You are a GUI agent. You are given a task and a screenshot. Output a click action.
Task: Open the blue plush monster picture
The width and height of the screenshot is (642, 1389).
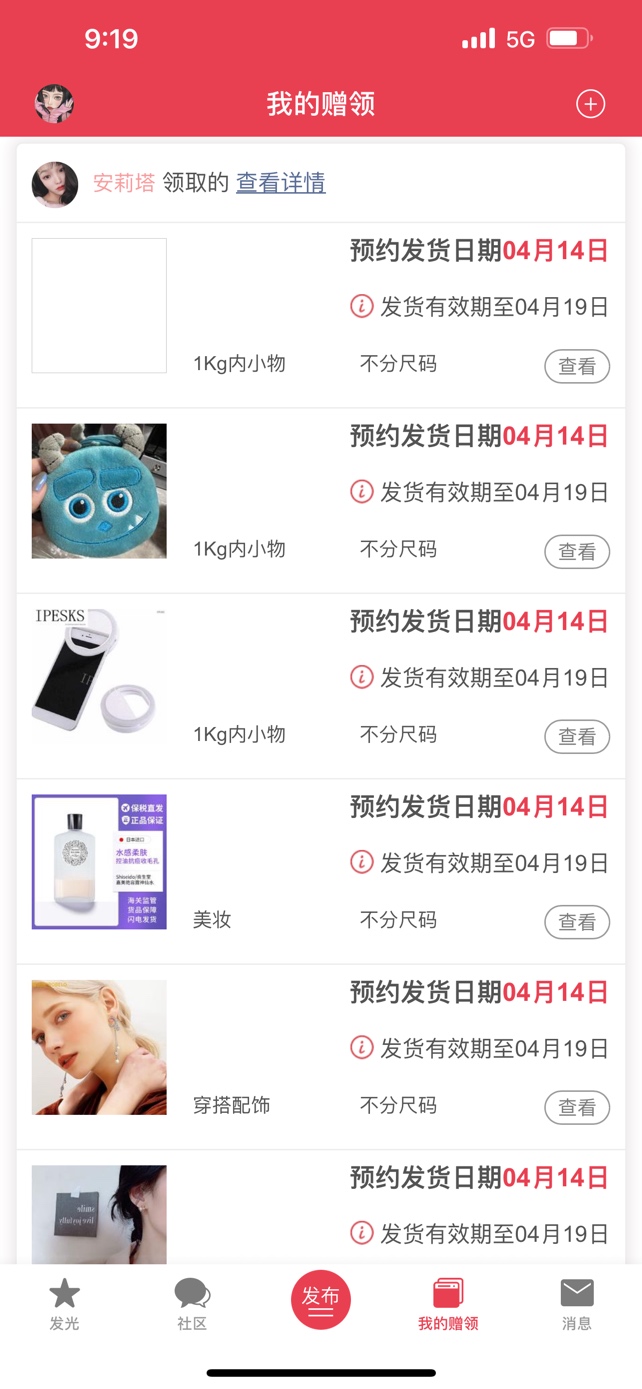(99, 491)
